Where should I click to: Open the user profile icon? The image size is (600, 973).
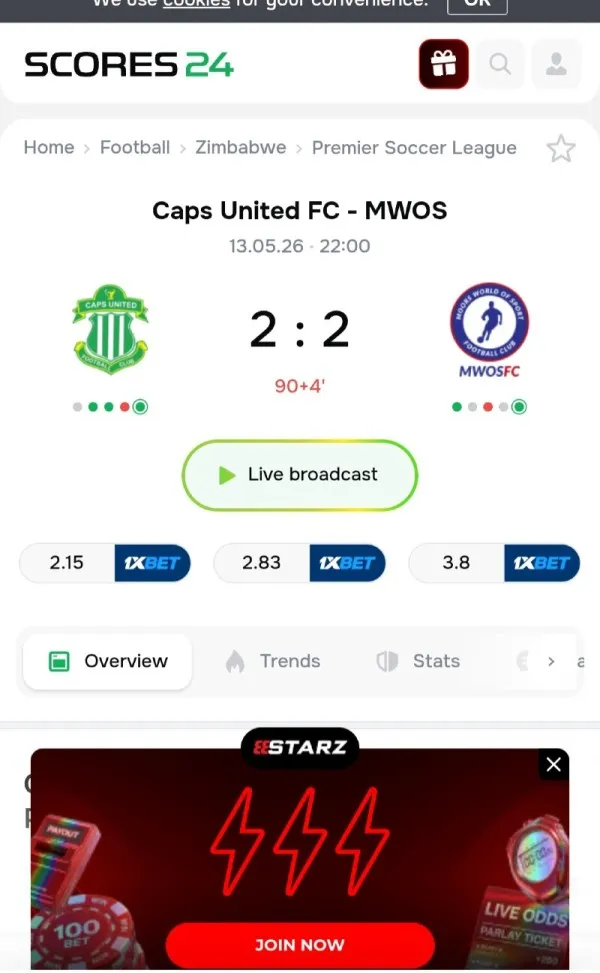556,64
